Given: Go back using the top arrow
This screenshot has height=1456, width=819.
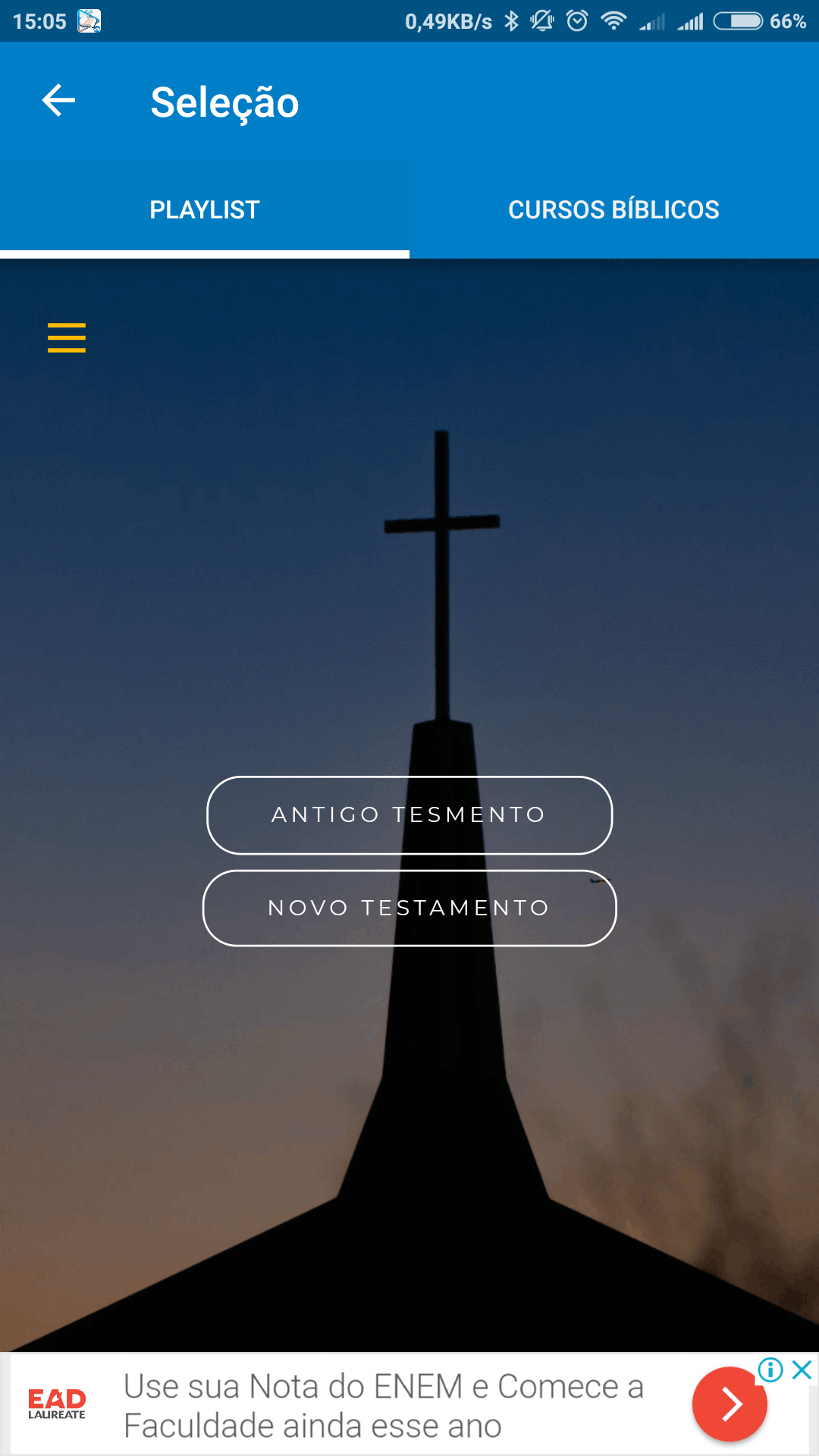Looking at the screenshot, I should click(x=58, y=101).
